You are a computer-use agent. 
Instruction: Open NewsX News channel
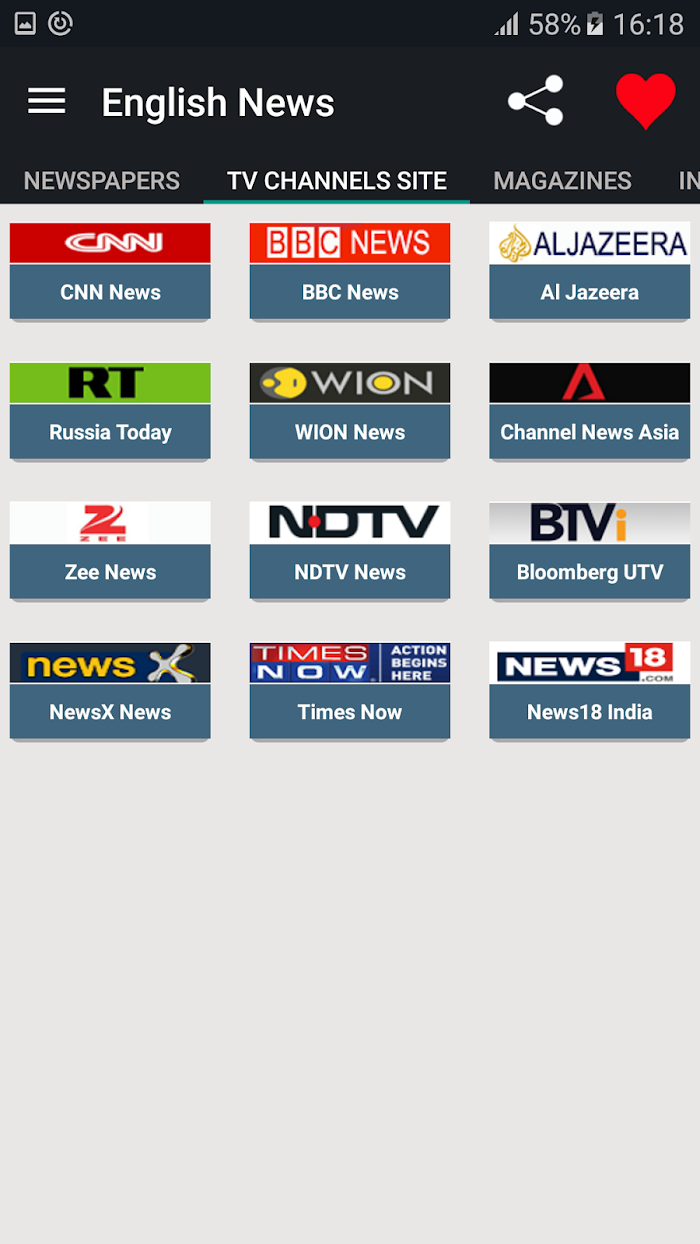110,691
